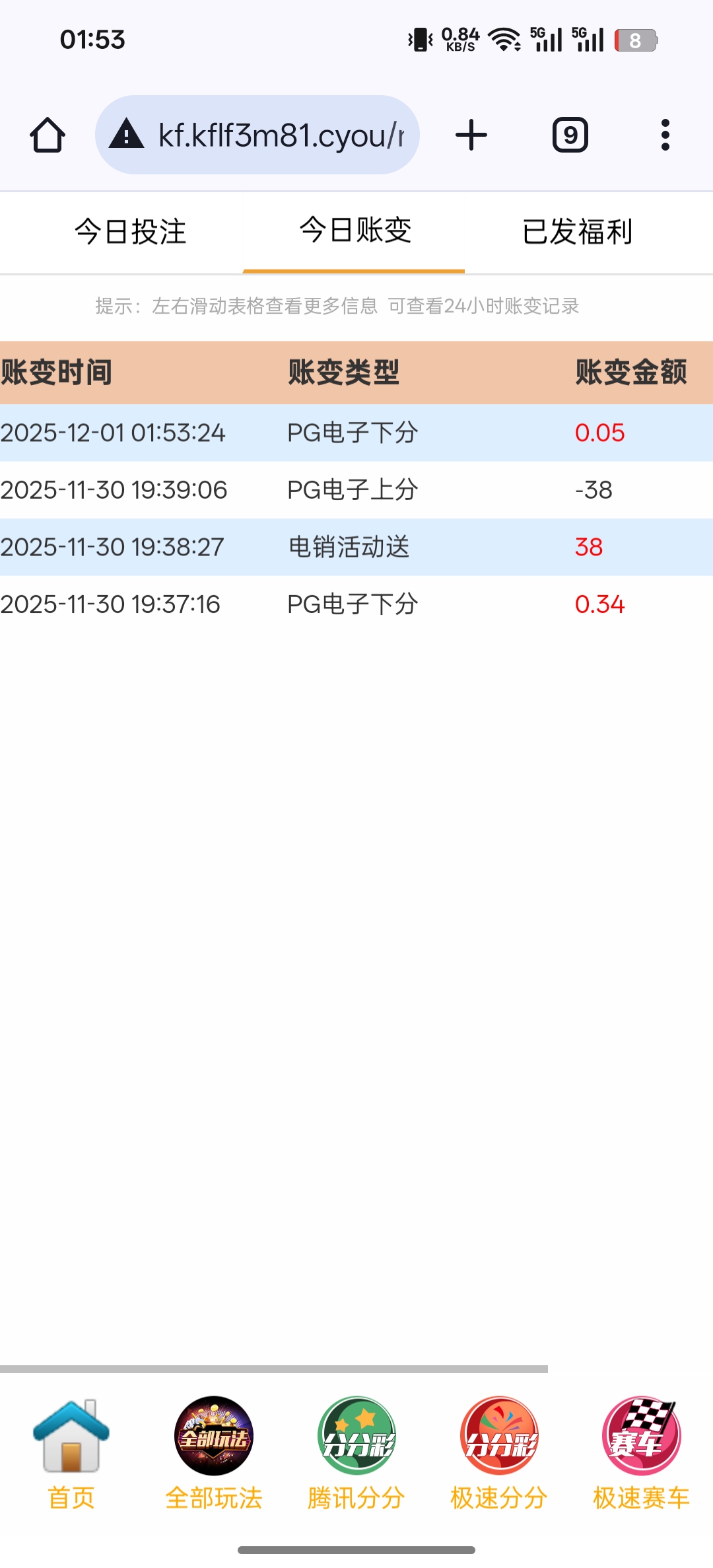Open the browser overflow menu
This screenshot has width=713, height=1568.
pos(665,135)
